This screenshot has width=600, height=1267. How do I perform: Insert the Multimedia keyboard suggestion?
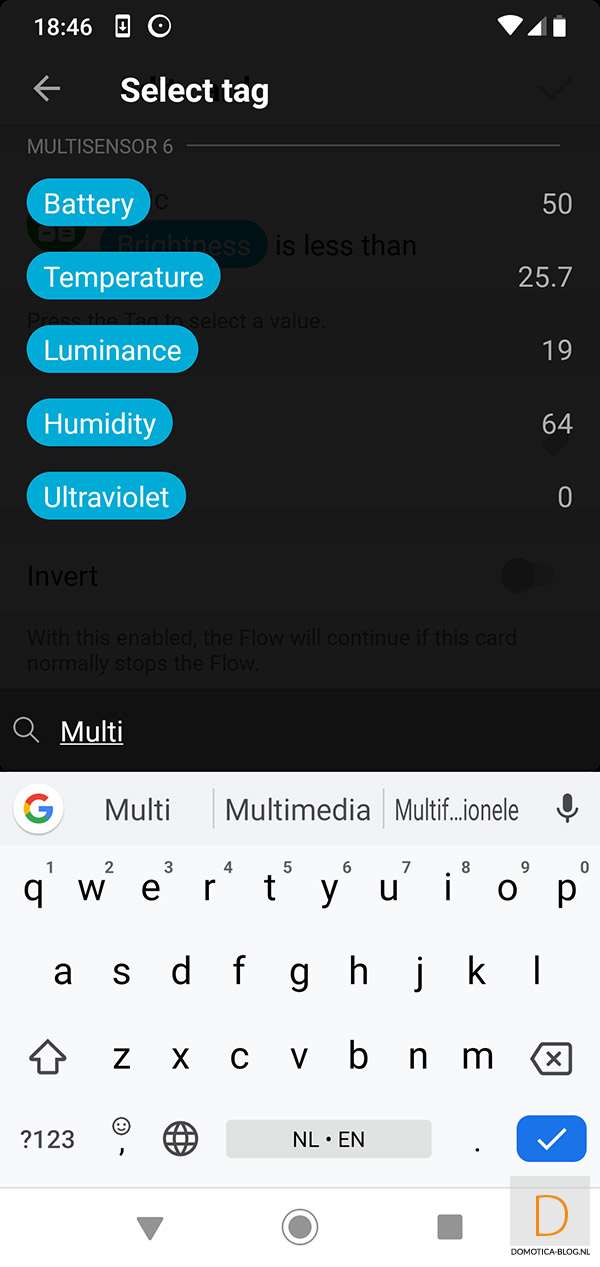coord(298,809)
